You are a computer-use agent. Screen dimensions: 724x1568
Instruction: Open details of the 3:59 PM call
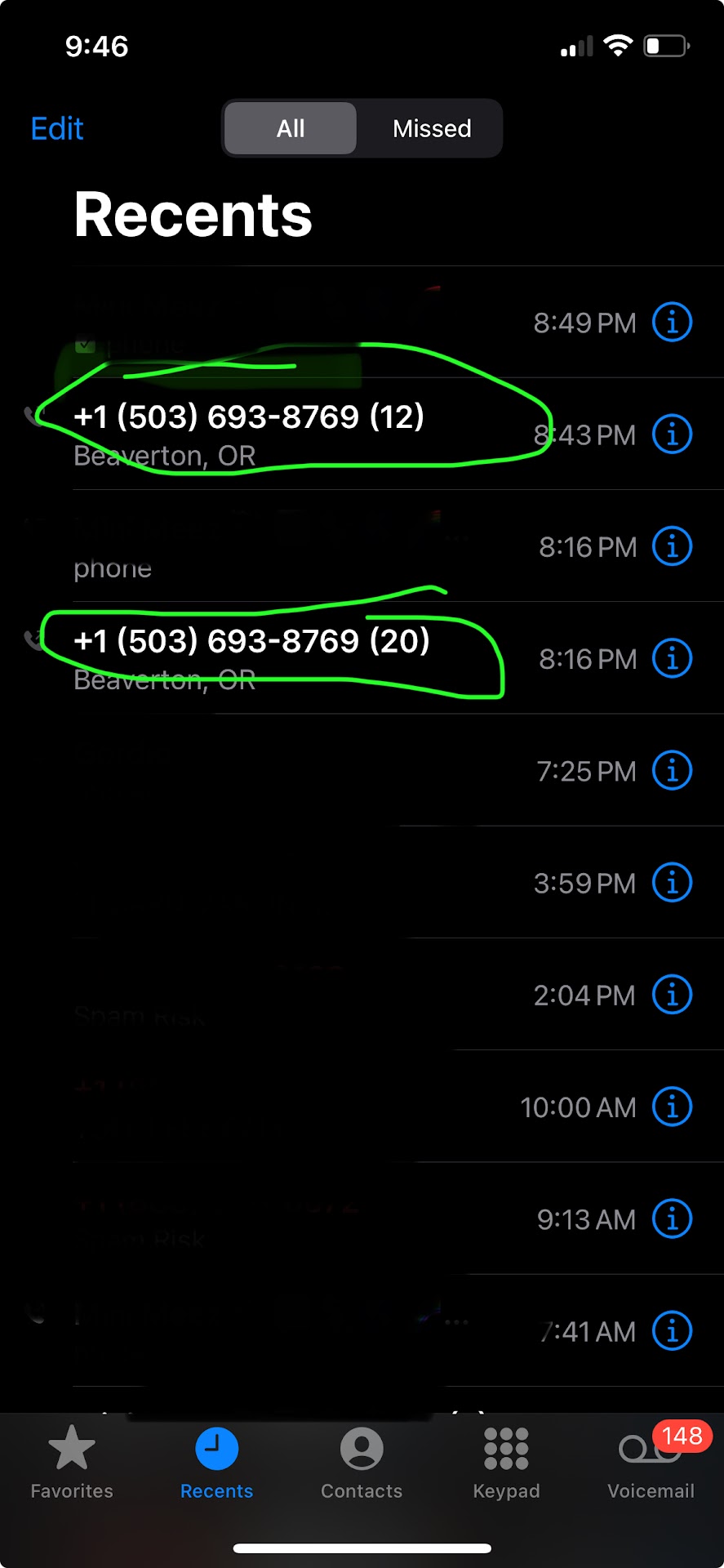tap(672, 883)
